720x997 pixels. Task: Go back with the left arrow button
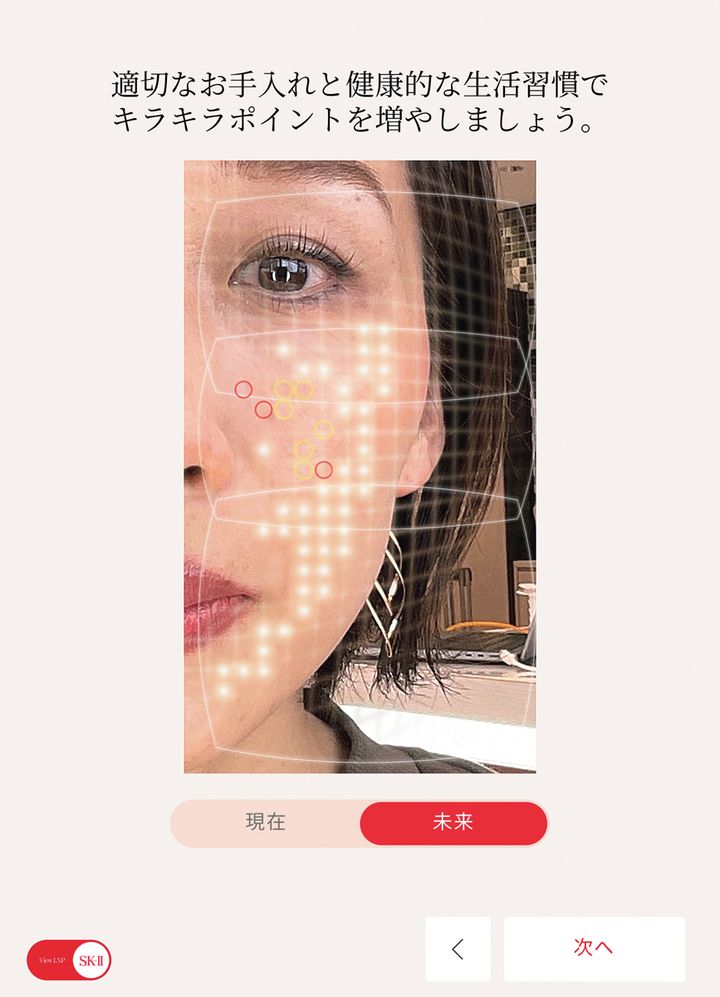(458, 948)
